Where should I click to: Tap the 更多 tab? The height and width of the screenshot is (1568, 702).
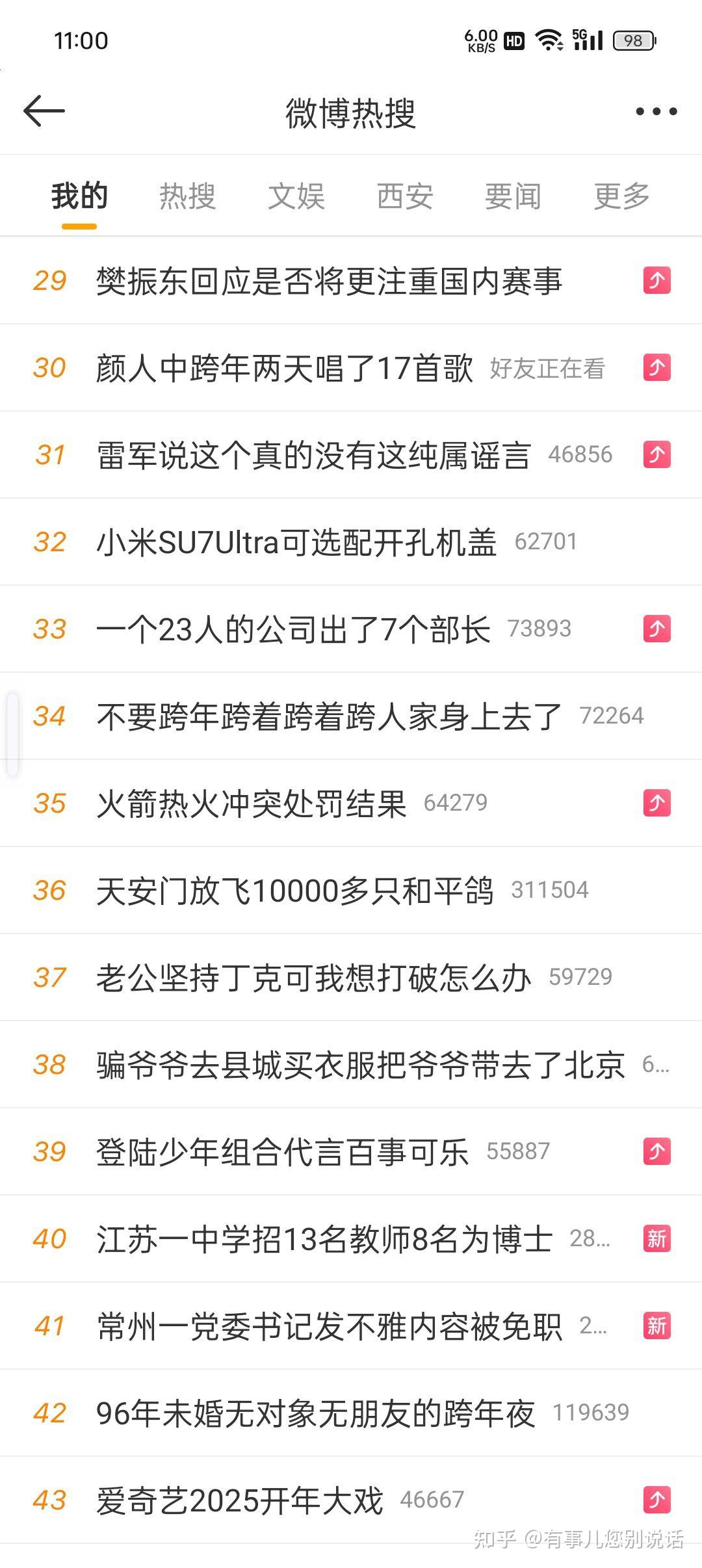tap(621, 196)
